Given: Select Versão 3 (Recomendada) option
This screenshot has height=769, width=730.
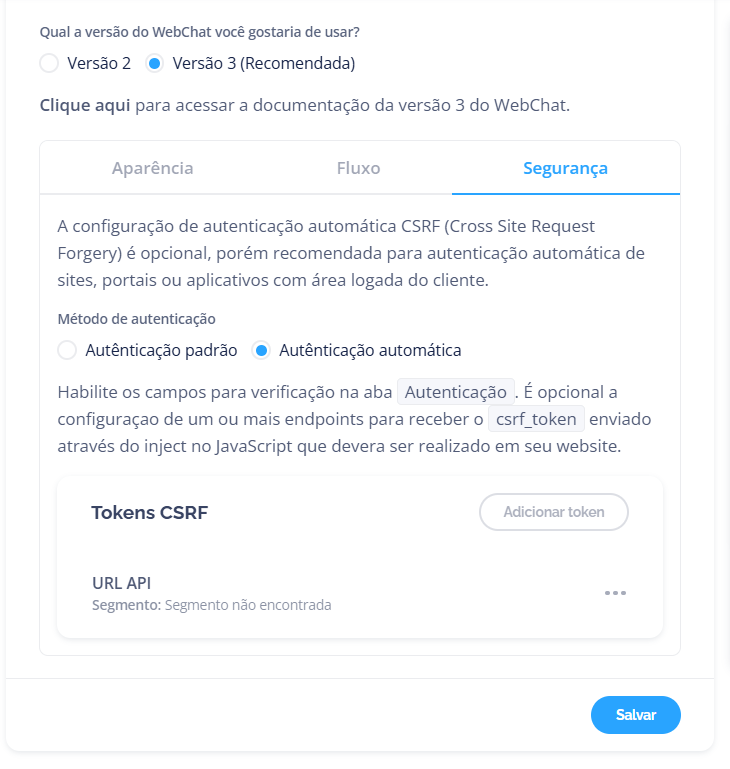Looking at the screenshot, I should (x=155, y=63).
